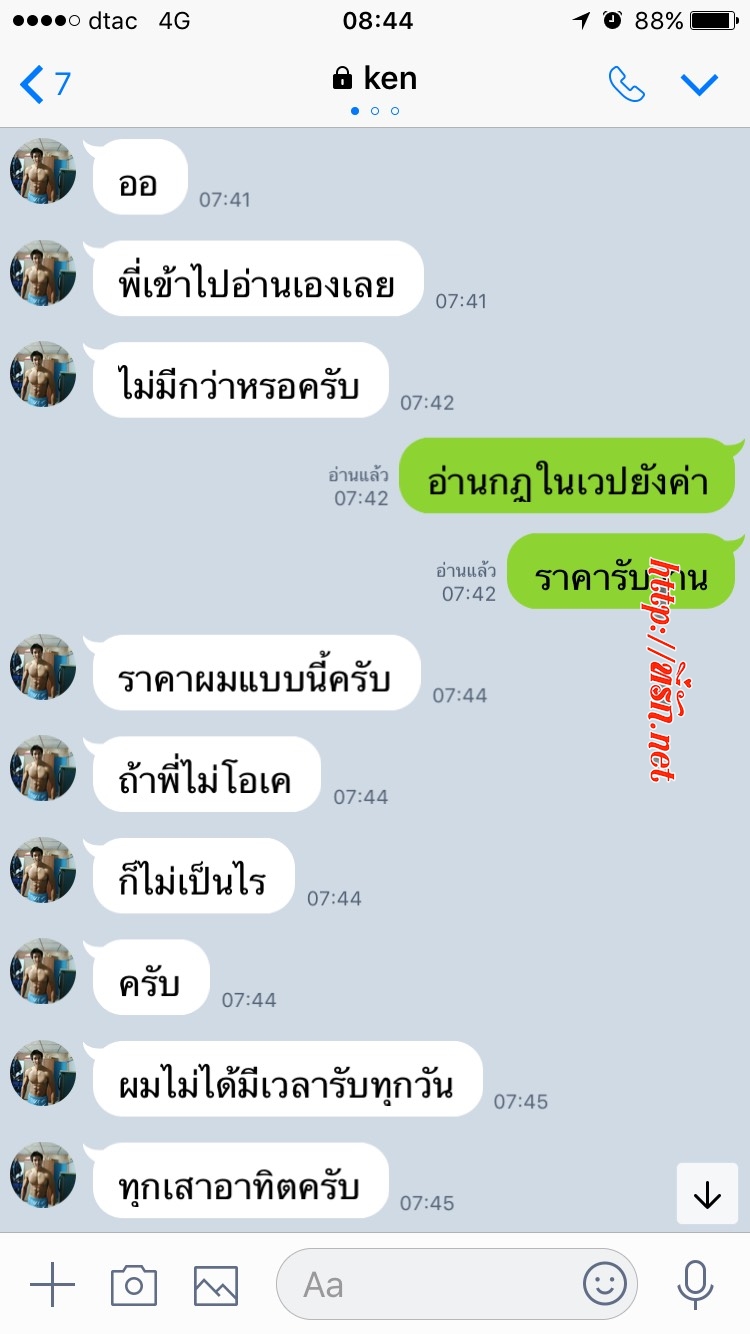Tap the Aa message input field

click(x=430, y=1284)
